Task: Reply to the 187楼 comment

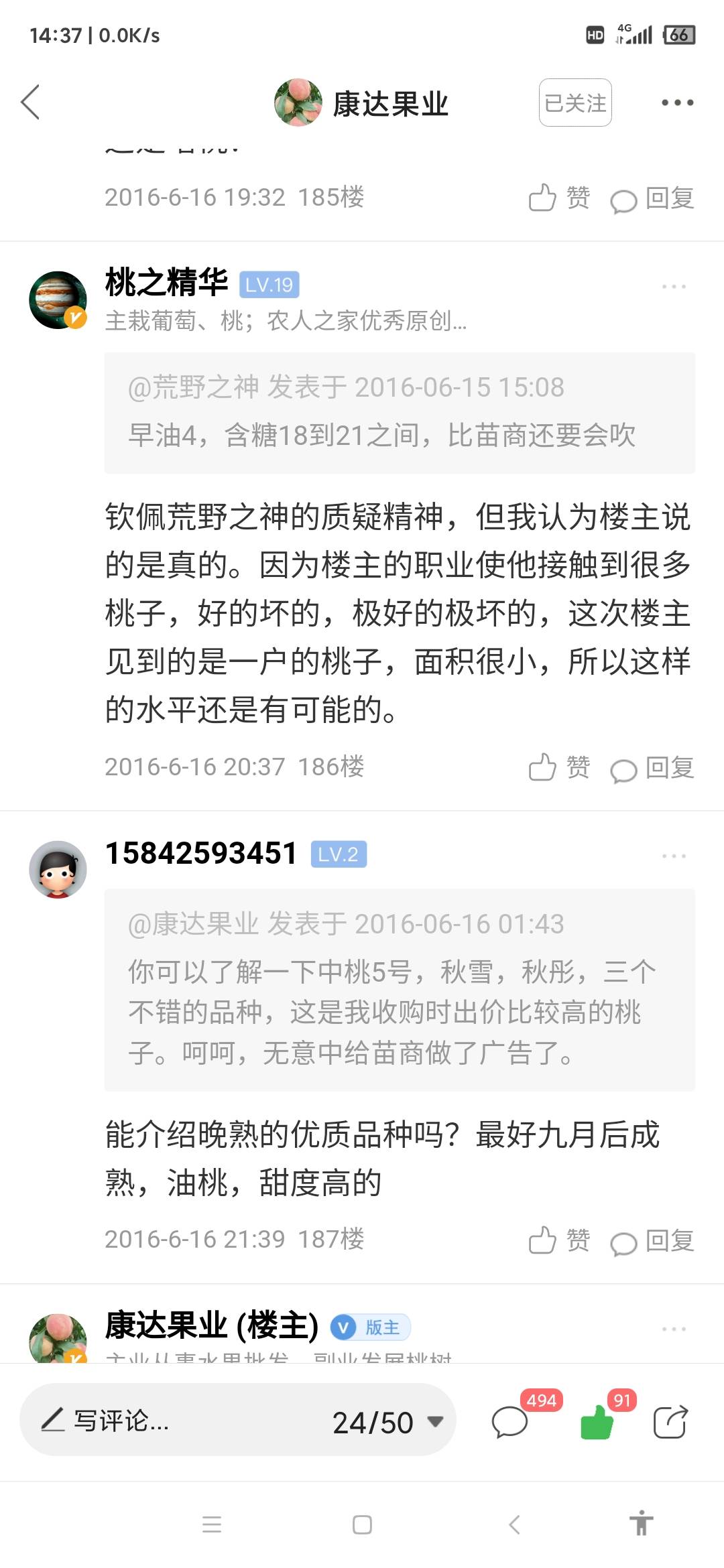Action: (x=652, y=1240)
